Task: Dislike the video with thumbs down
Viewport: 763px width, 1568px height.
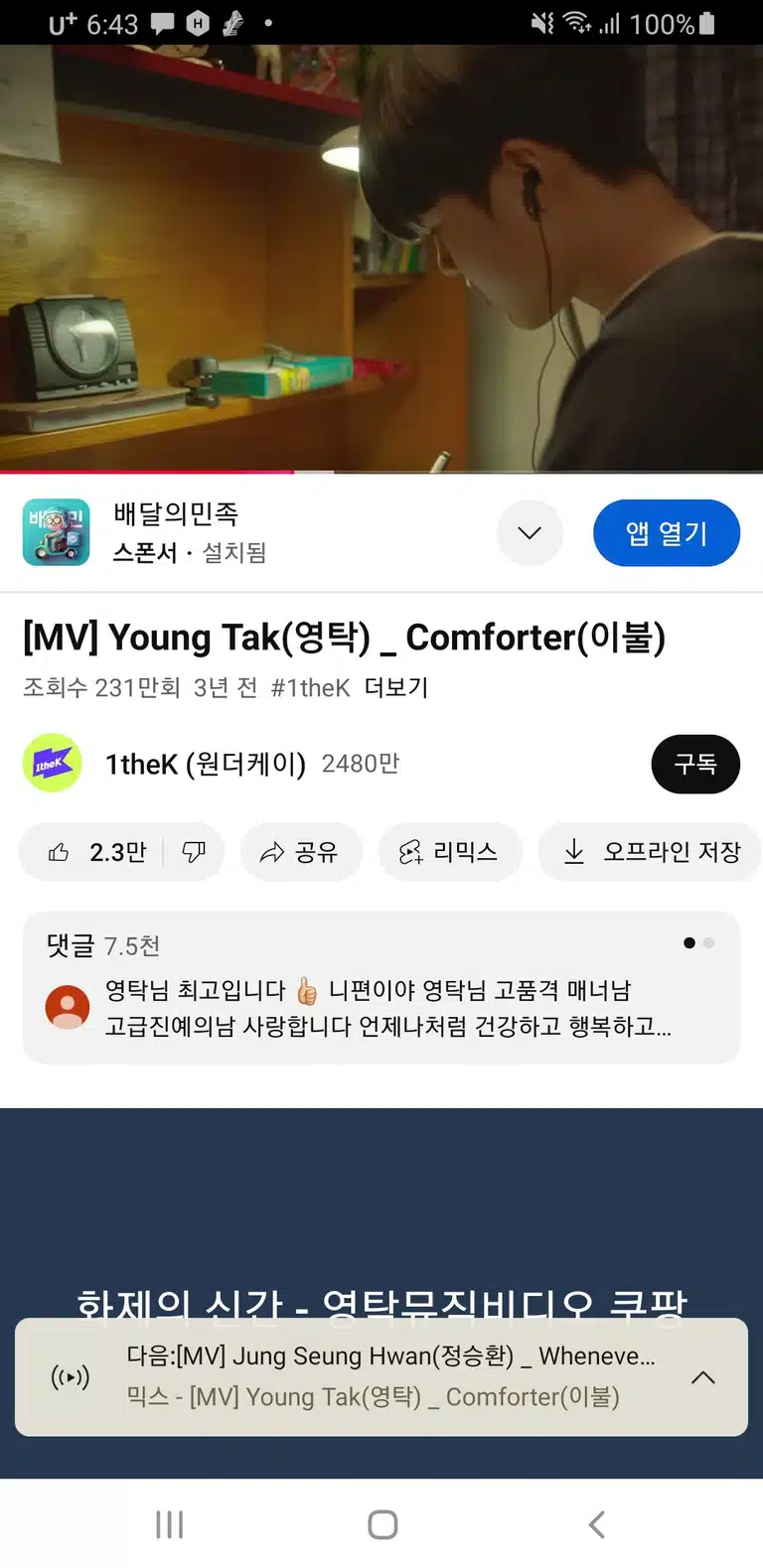Action: (x=194, y=852)
